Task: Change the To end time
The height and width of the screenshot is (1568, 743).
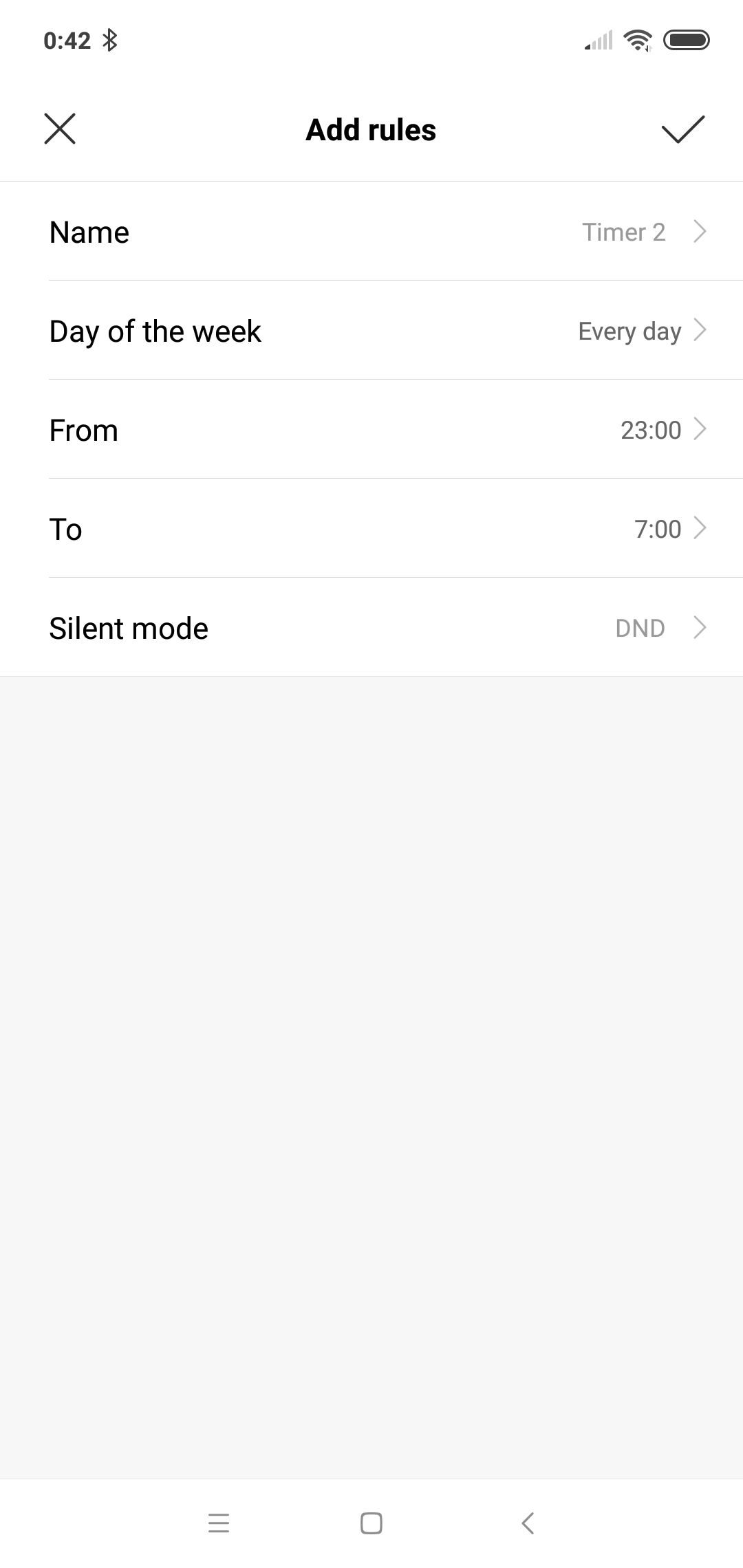Action: [371, 529]
